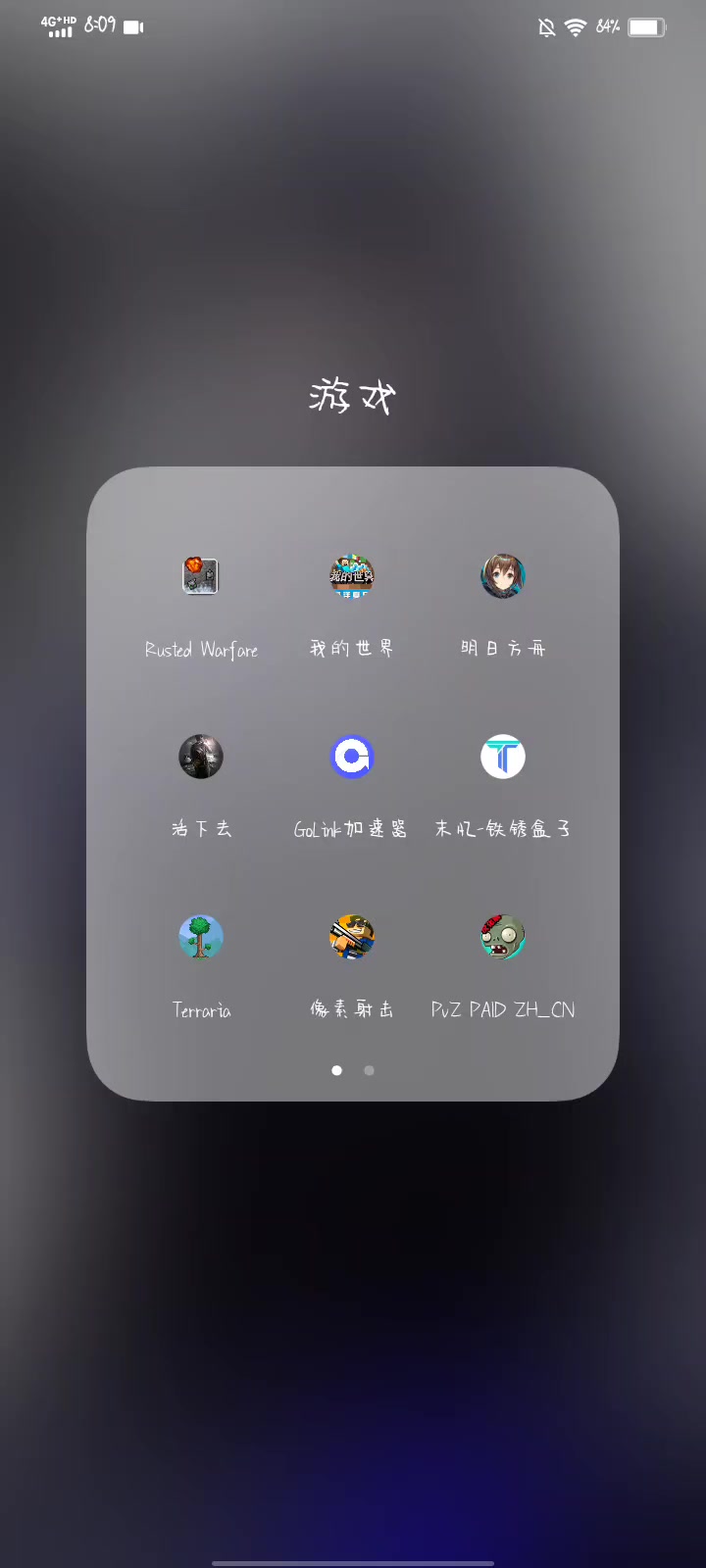Open the Rusted Warfare game

[x=201, y=576]
